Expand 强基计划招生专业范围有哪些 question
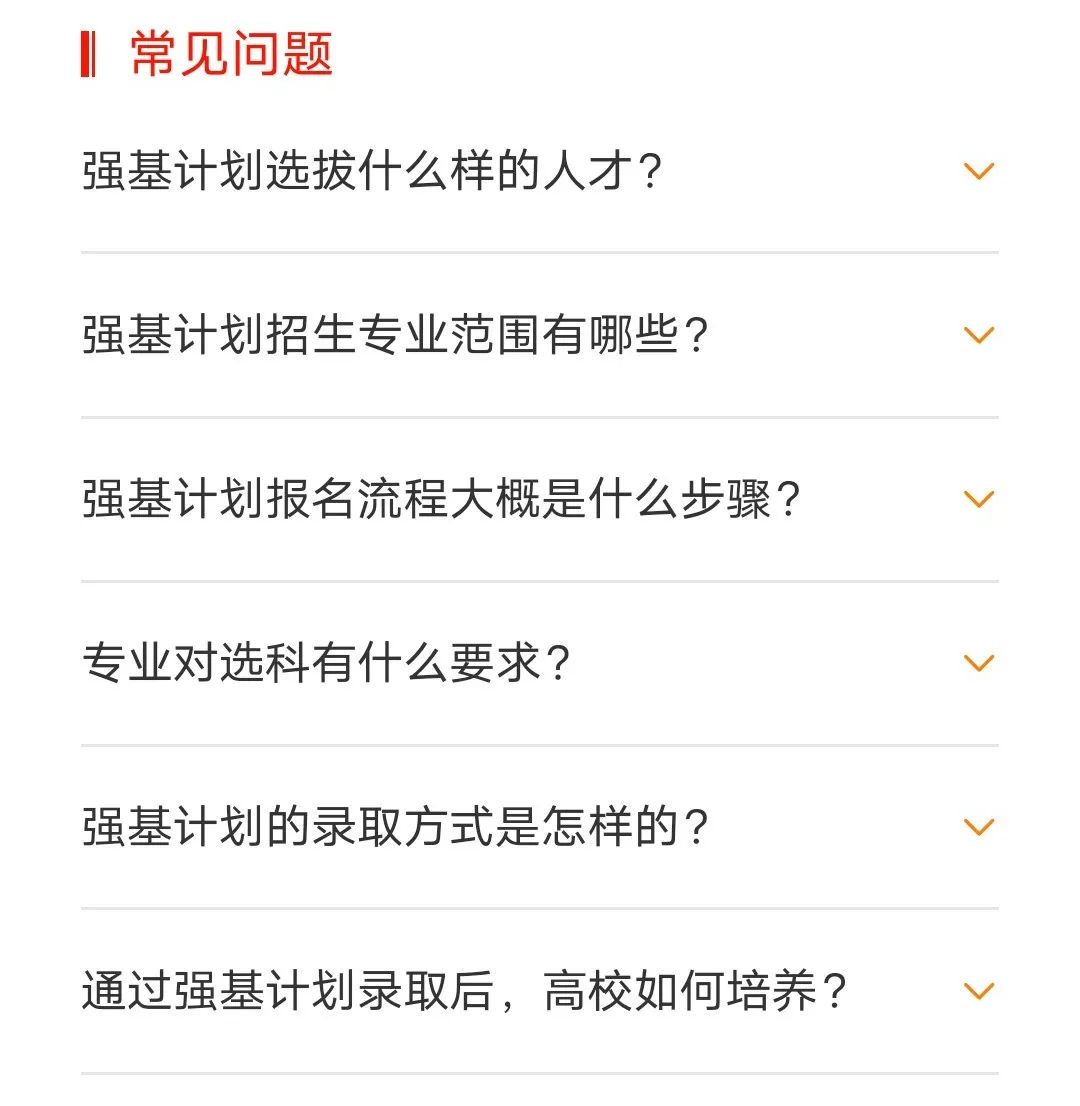 coord(978,335)
